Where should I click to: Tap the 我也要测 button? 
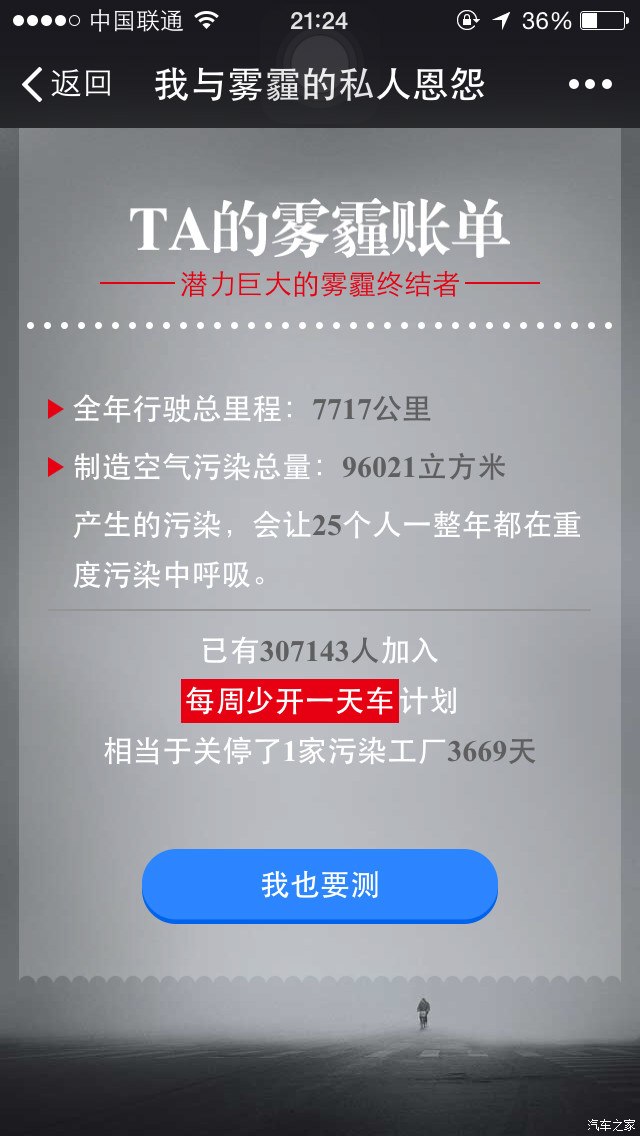click(320, 885)
